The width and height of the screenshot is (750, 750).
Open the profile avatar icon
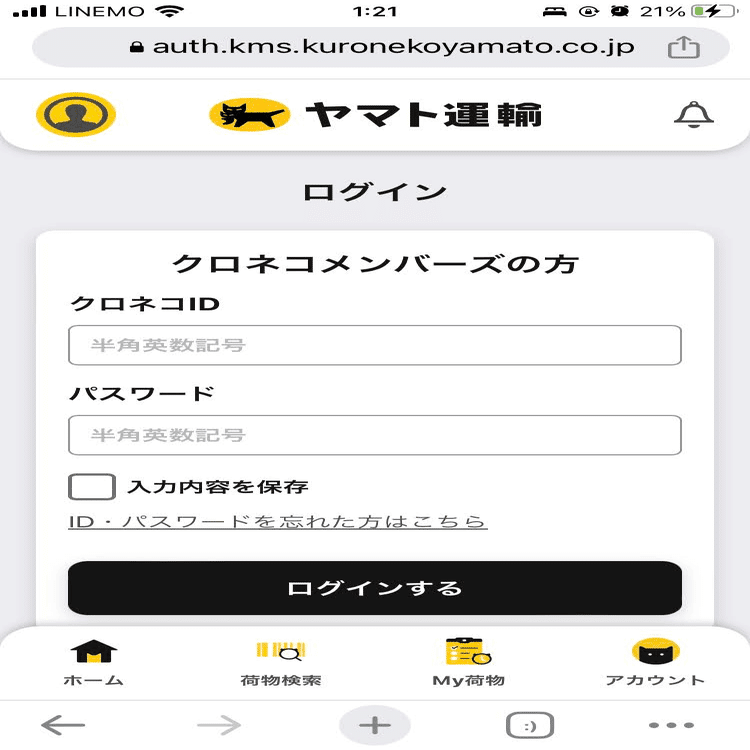point(76,115)
